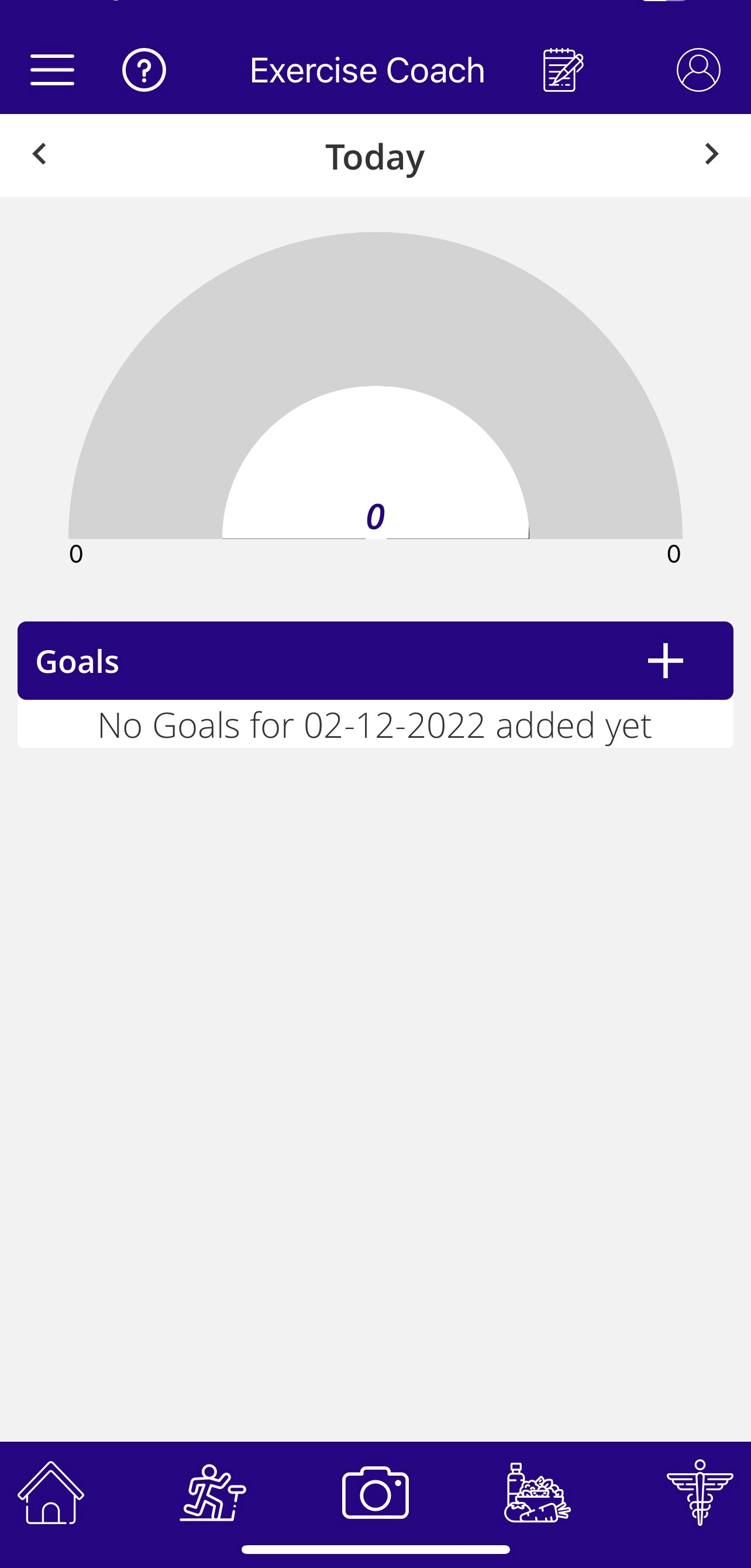
Task: Open the help question mark icon
Action: [144, 70]
